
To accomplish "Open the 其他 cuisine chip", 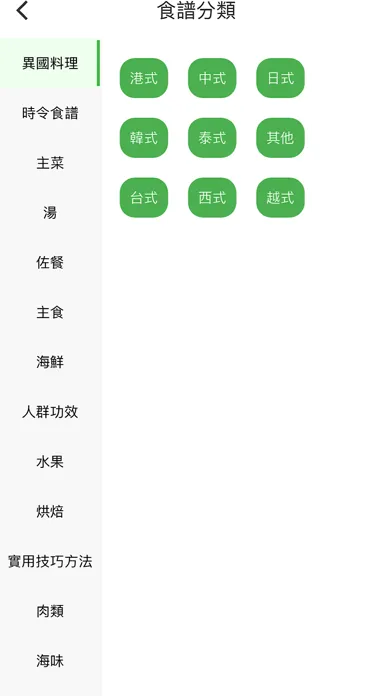I will tap(281, 138).
